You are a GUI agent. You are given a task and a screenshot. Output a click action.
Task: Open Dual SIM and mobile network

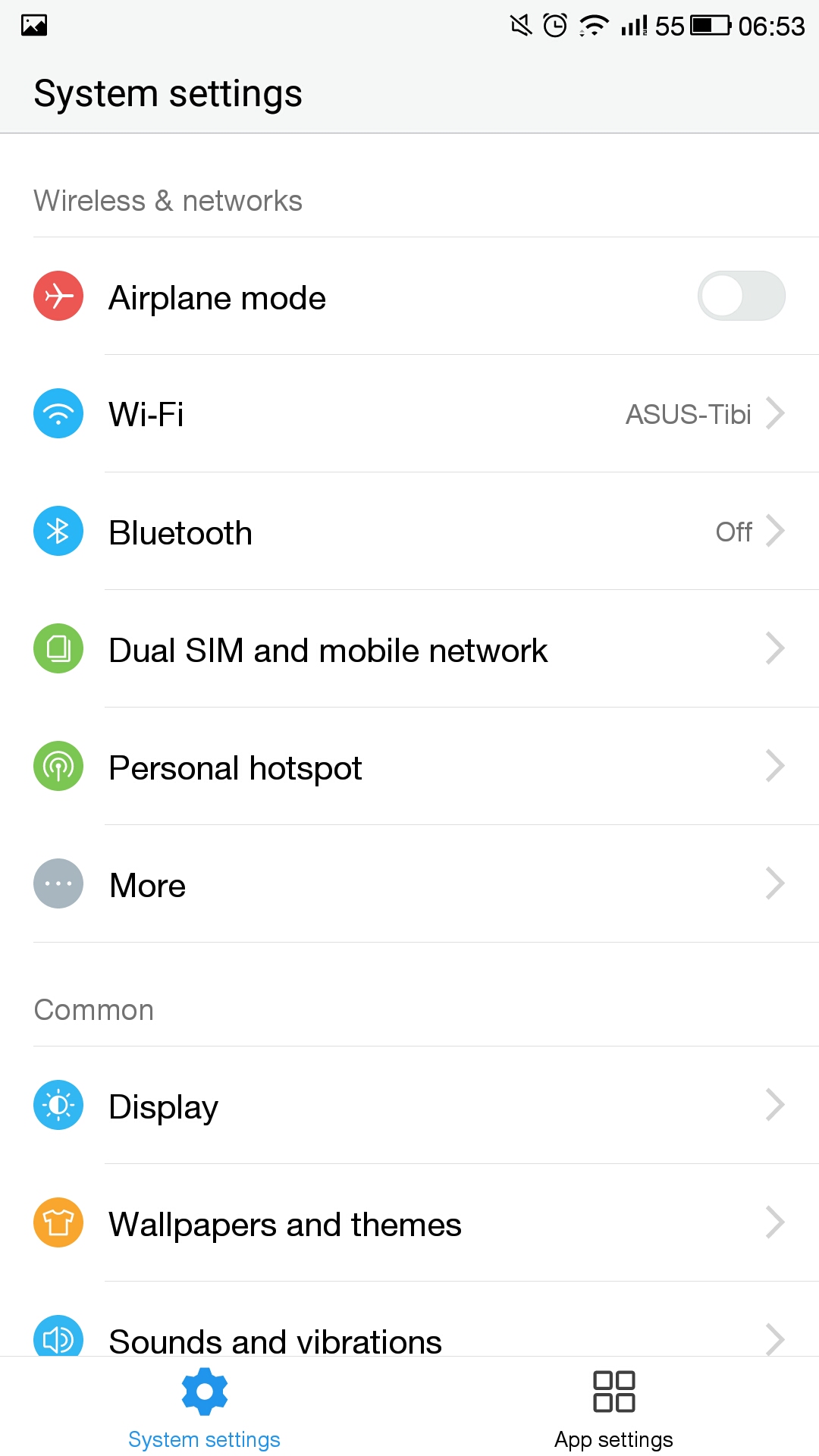pyautogui.click(x=409, y=648)
